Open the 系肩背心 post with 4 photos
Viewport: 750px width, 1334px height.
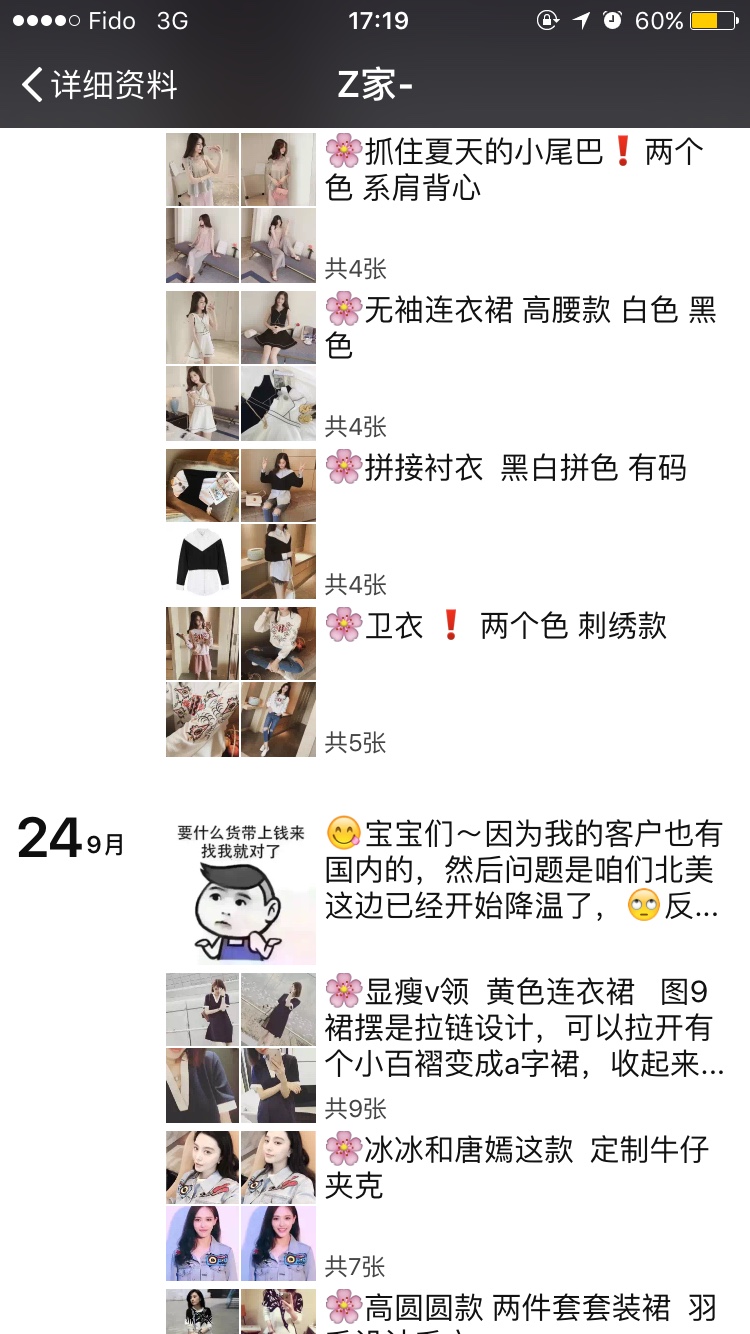pos(515,170)
